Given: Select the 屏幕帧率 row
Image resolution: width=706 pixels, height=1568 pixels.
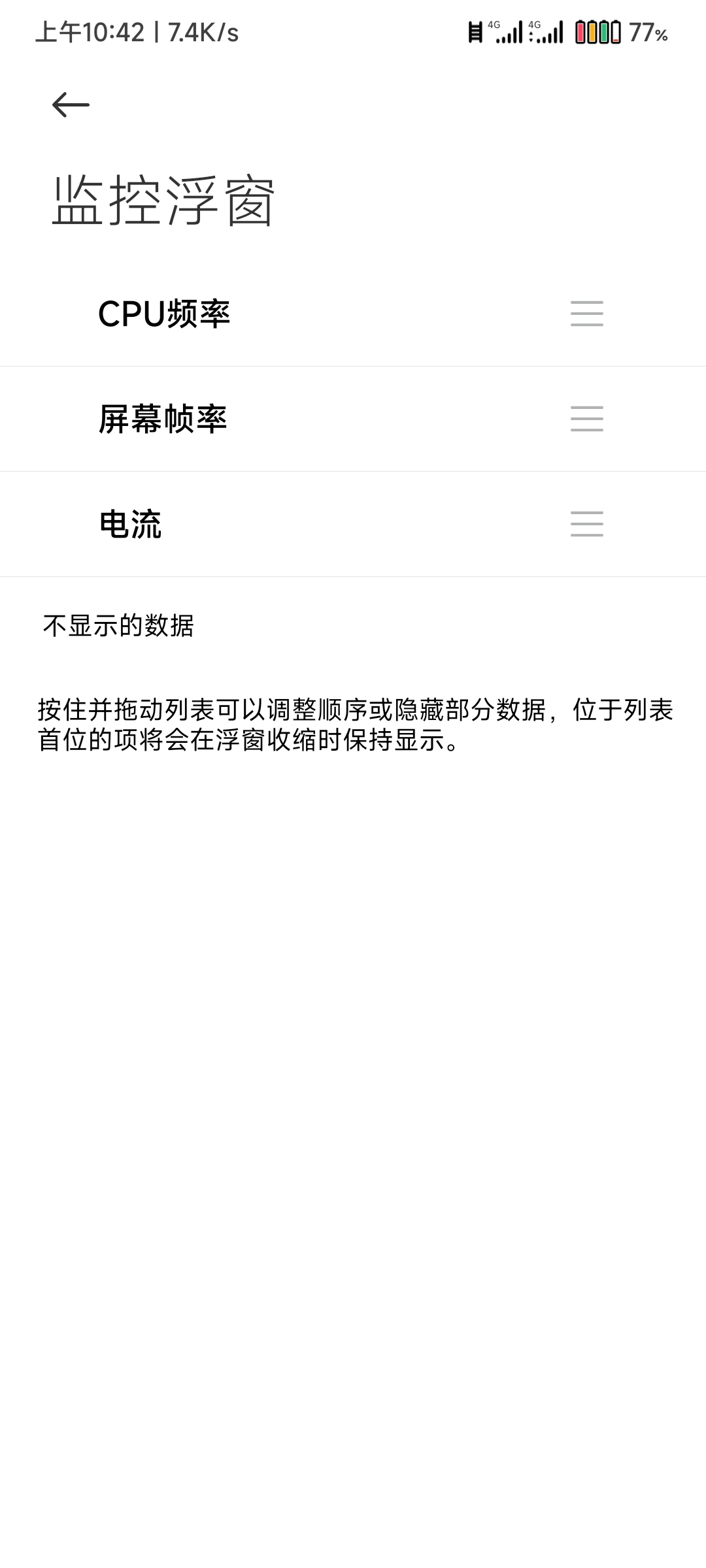Looking at the screenshot, I should tap(353, 419).
